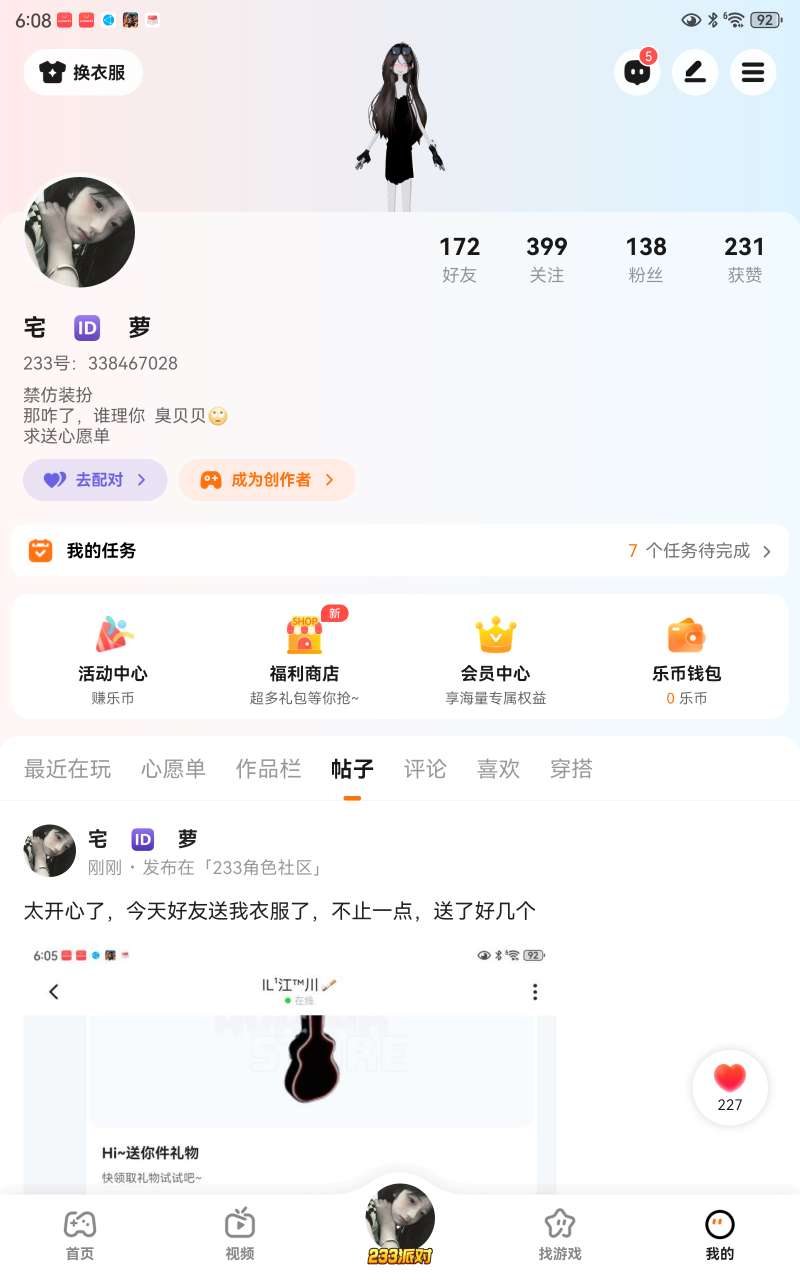Viewport: 800px width, 1280px height.
Task: Show the 喜欢 likes tab
Action: [498, 769]
